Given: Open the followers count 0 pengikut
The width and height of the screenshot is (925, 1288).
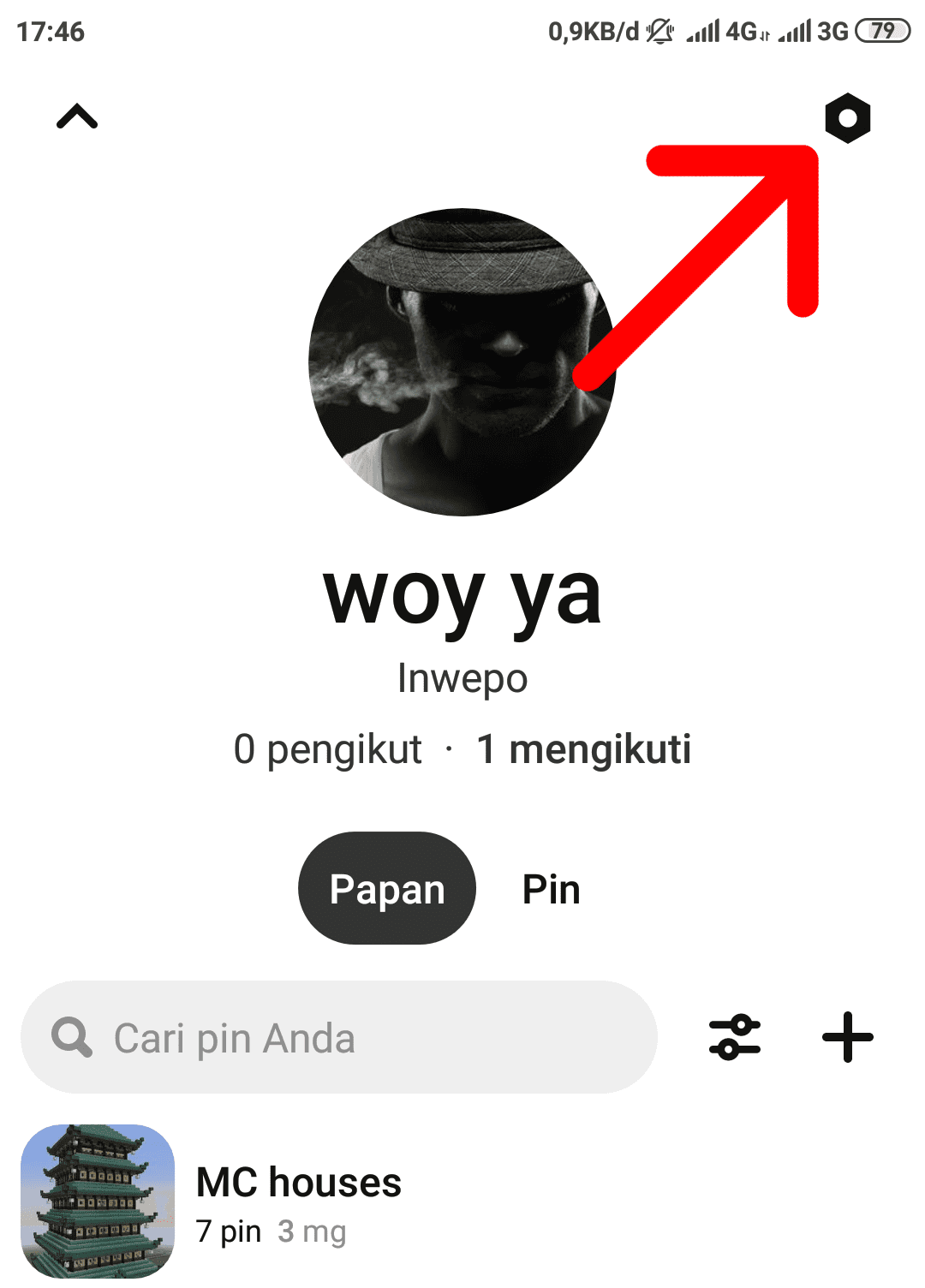Looking at the screenshot, I should coord(328,748).
